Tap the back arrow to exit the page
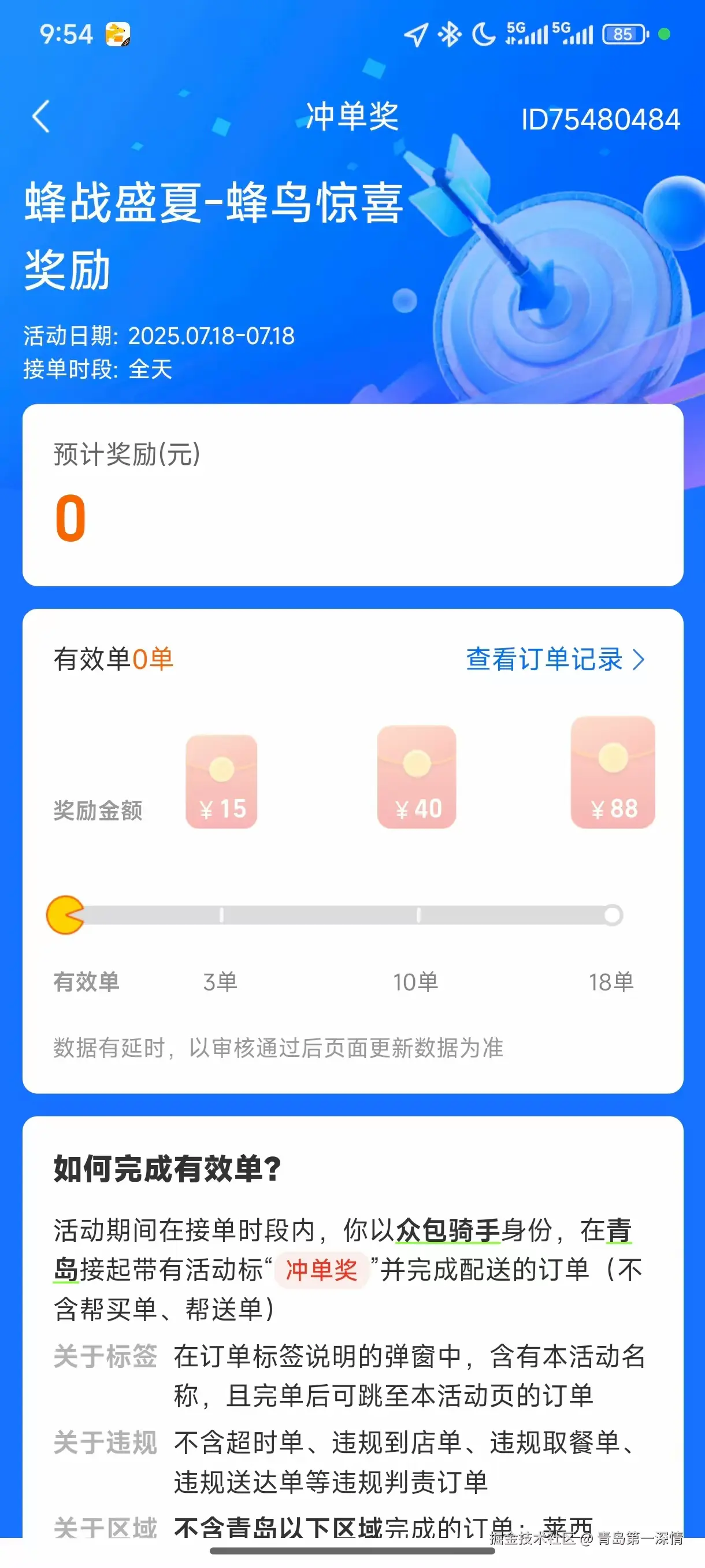Viewport: 705px width, 1568px height. click(x=40, y=117)
